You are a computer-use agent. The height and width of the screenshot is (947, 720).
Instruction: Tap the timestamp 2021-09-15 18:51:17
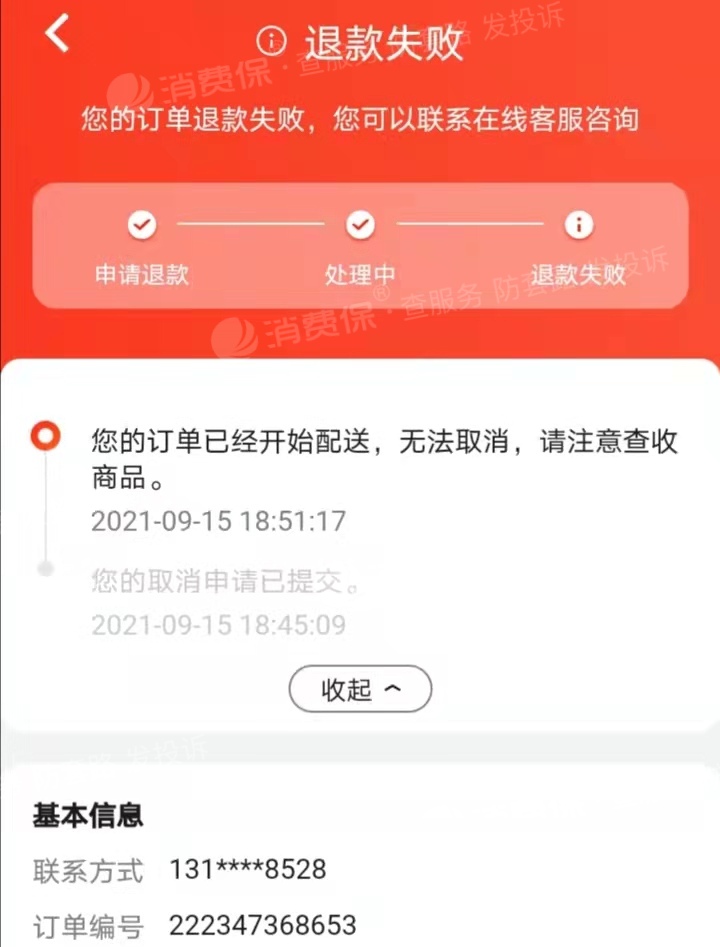(x=218, y=521)
